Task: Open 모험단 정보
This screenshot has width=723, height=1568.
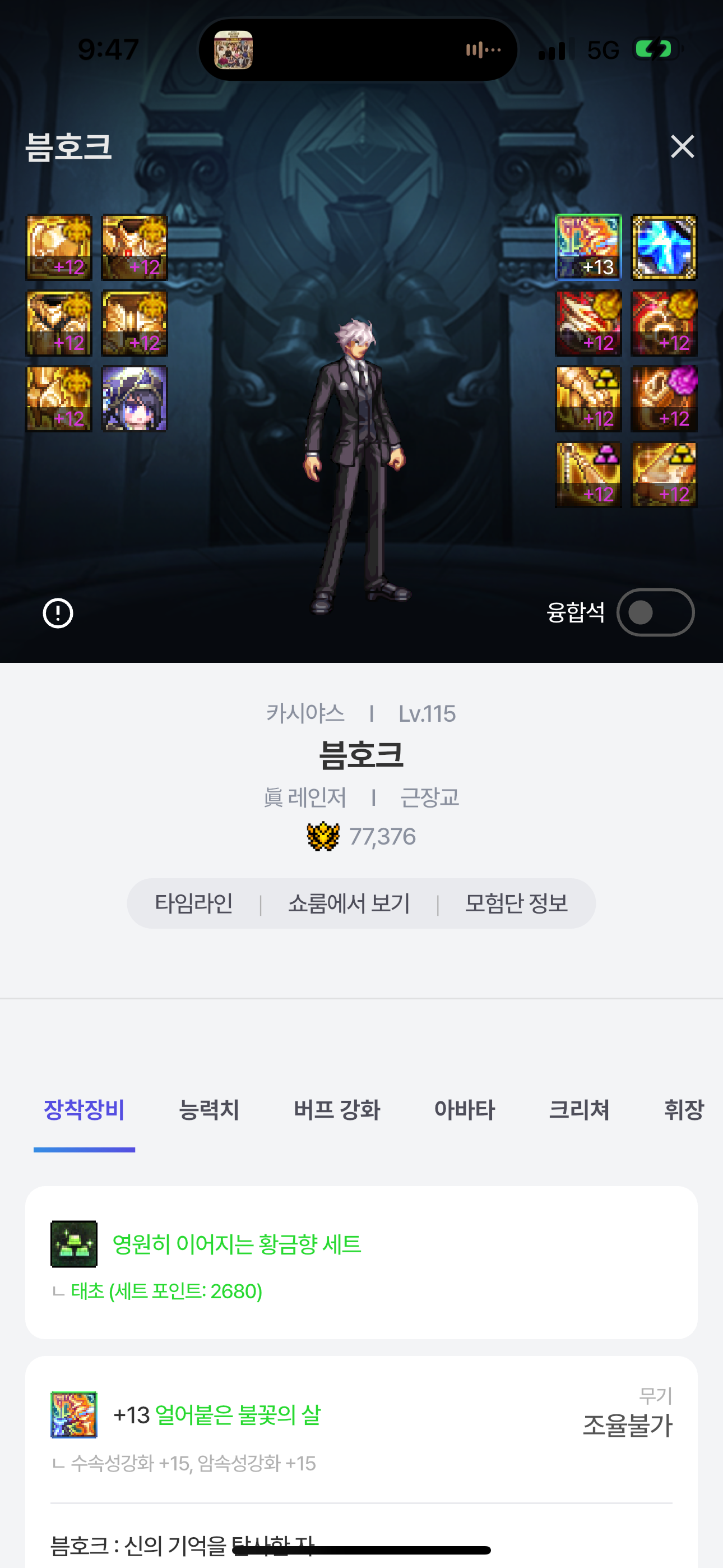Action: 516,903
